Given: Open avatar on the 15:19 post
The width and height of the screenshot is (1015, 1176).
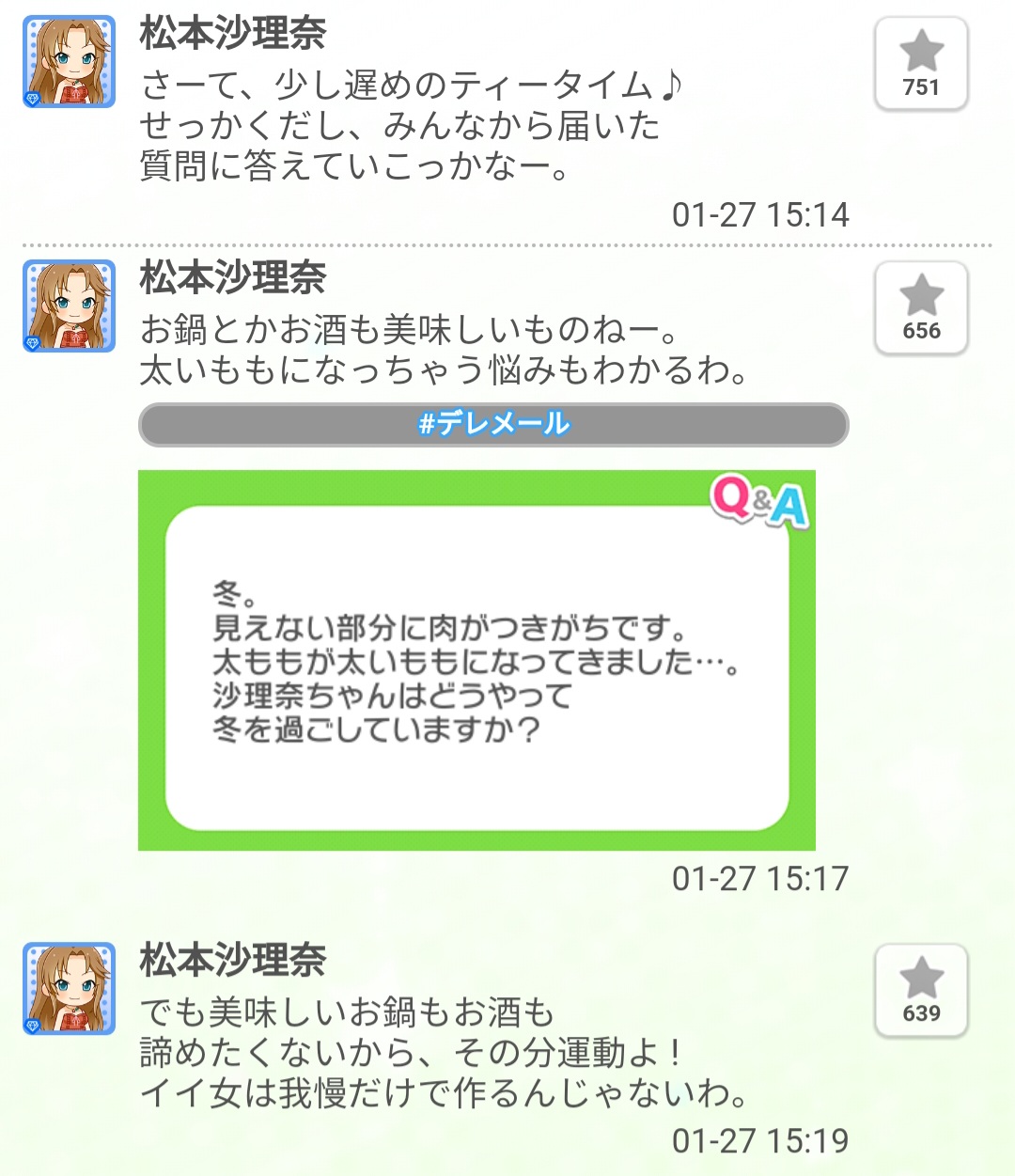Looking at the screenshot, I should [70, 989].
